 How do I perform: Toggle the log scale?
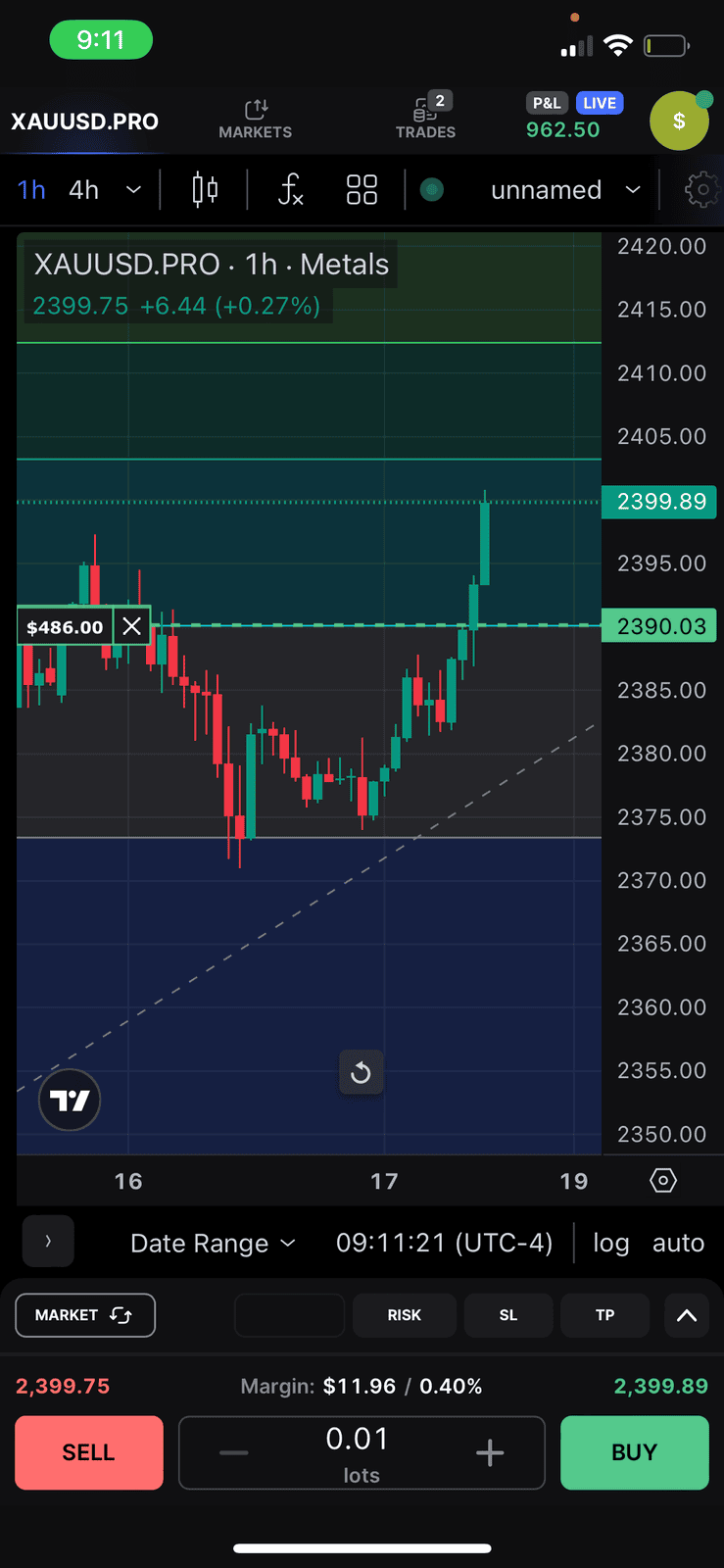click(610, 1243)
